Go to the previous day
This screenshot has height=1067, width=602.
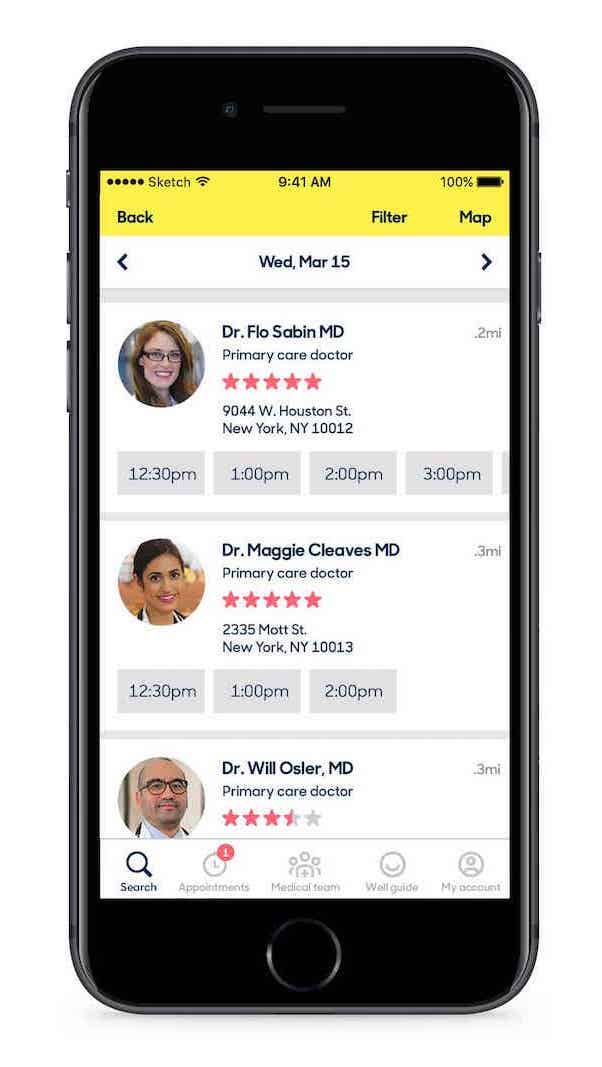(123, 262)
